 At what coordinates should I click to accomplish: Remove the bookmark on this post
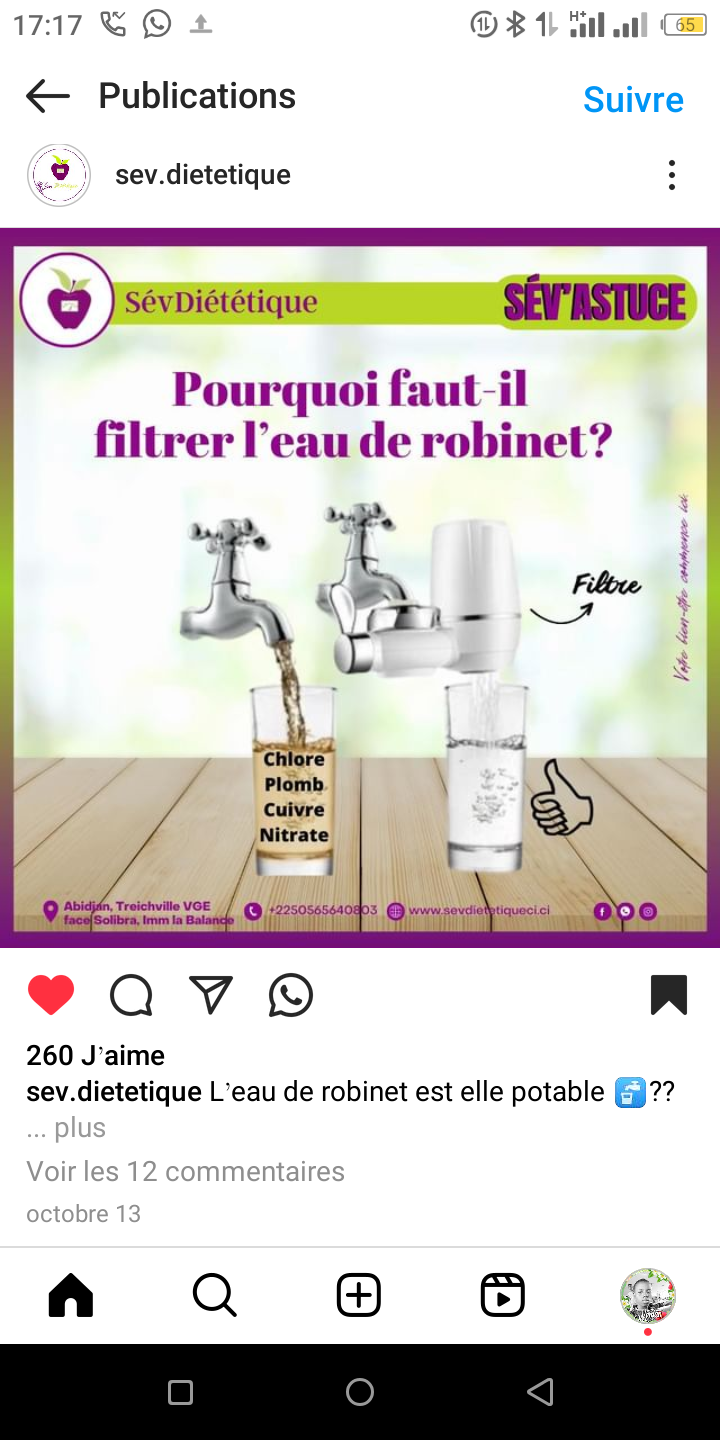pyautogui.click(x=669, y=995)
